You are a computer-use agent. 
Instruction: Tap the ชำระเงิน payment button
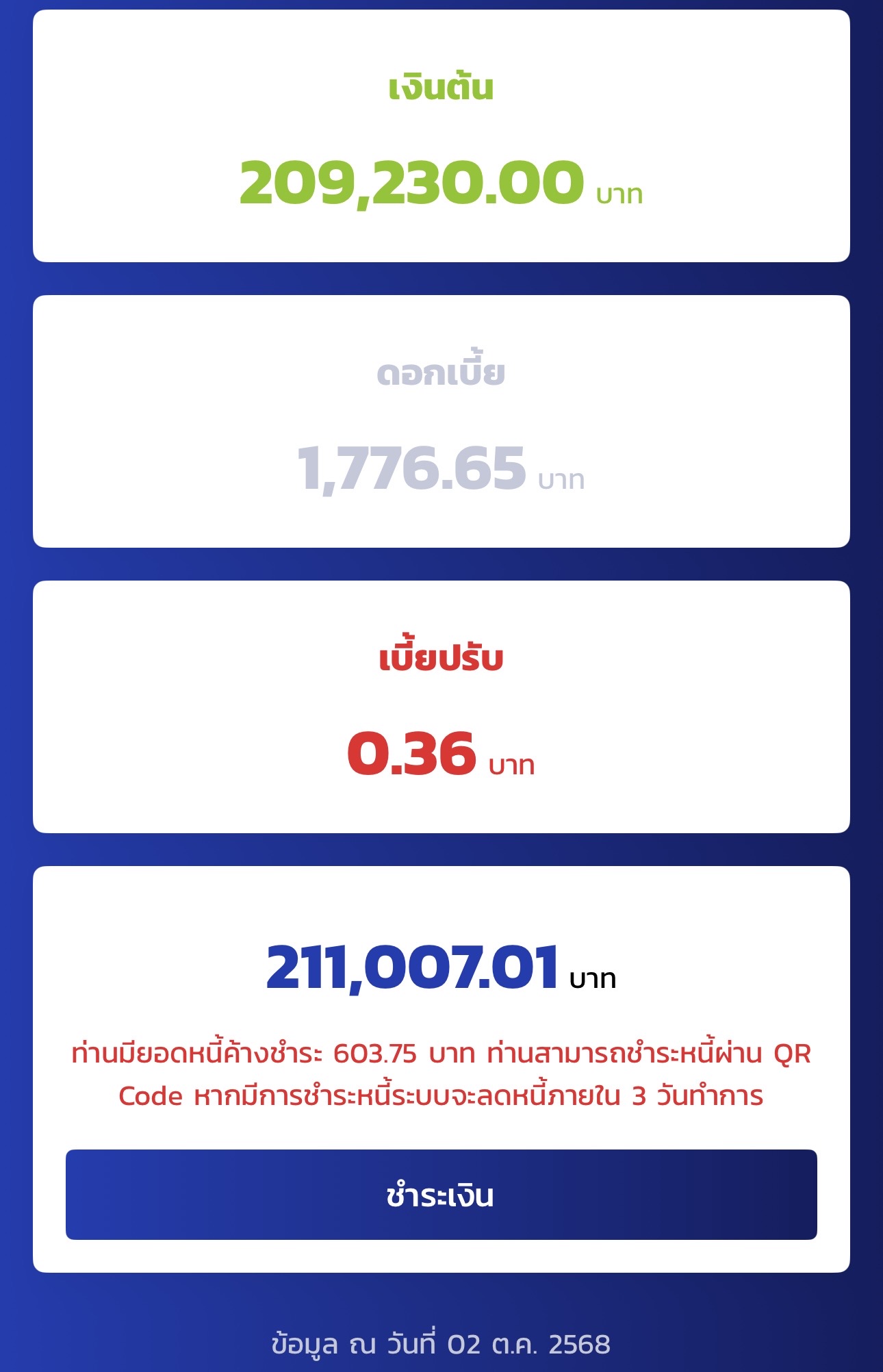click(441, 1195)
